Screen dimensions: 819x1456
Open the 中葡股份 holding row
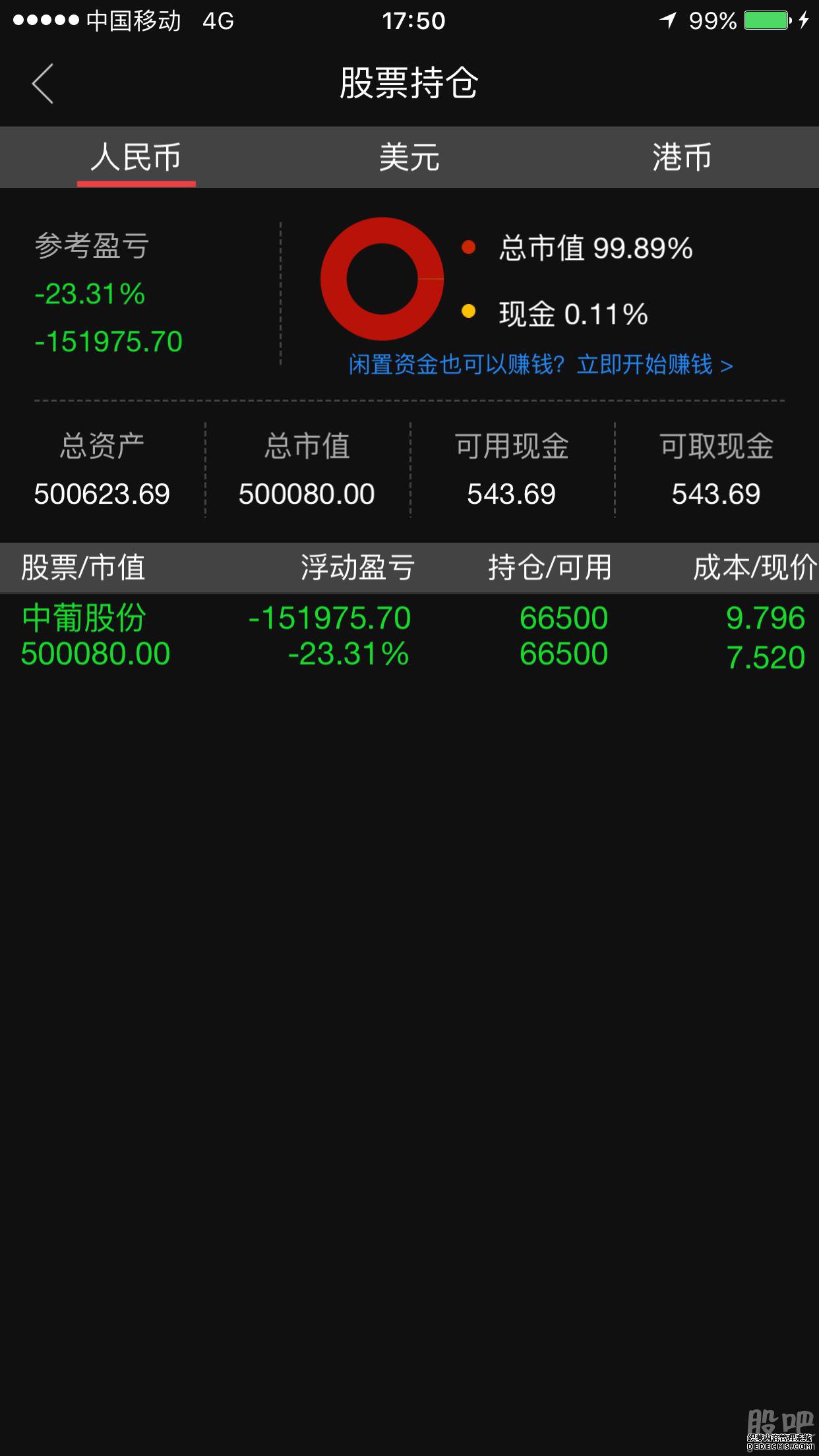coord(409,636)
